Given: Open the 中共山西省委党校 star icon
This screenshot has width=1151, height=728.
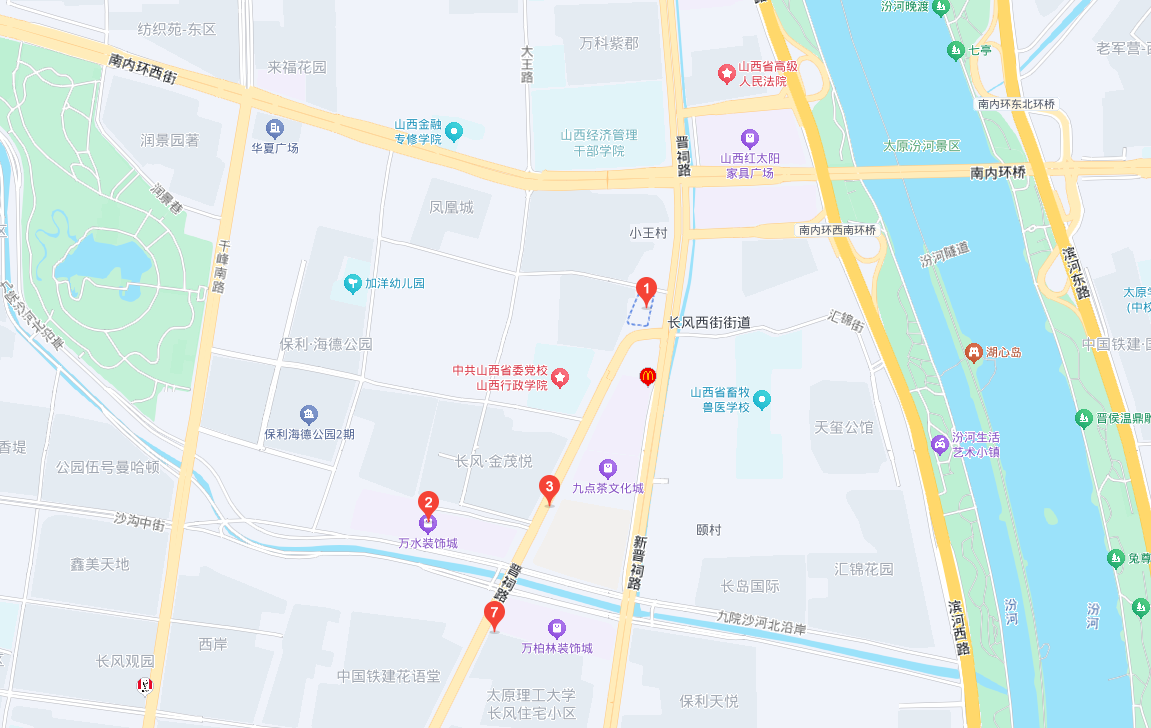Looking at the screenshot, I should pos(561,377).
